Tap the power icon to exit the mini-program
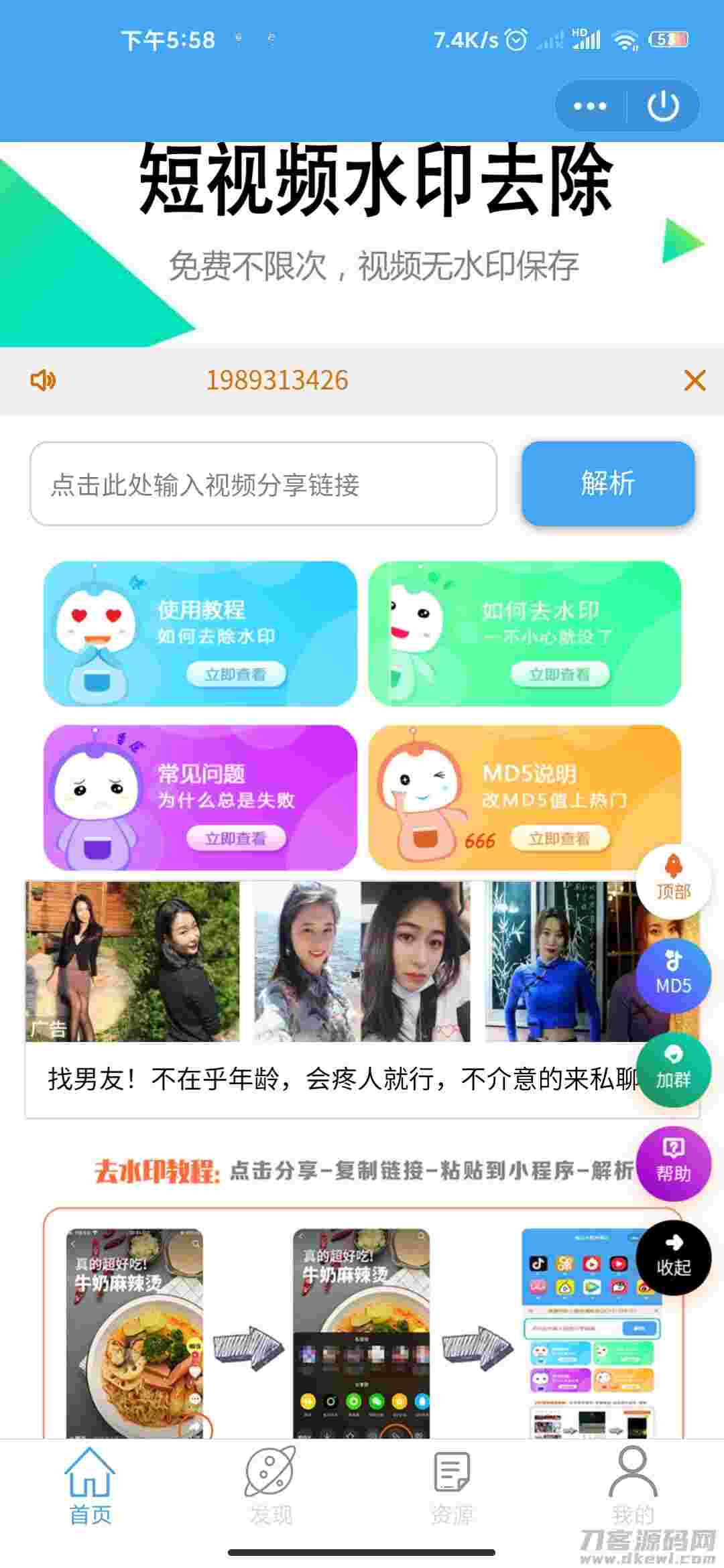724x1568 pixels. tap(662, 105)
